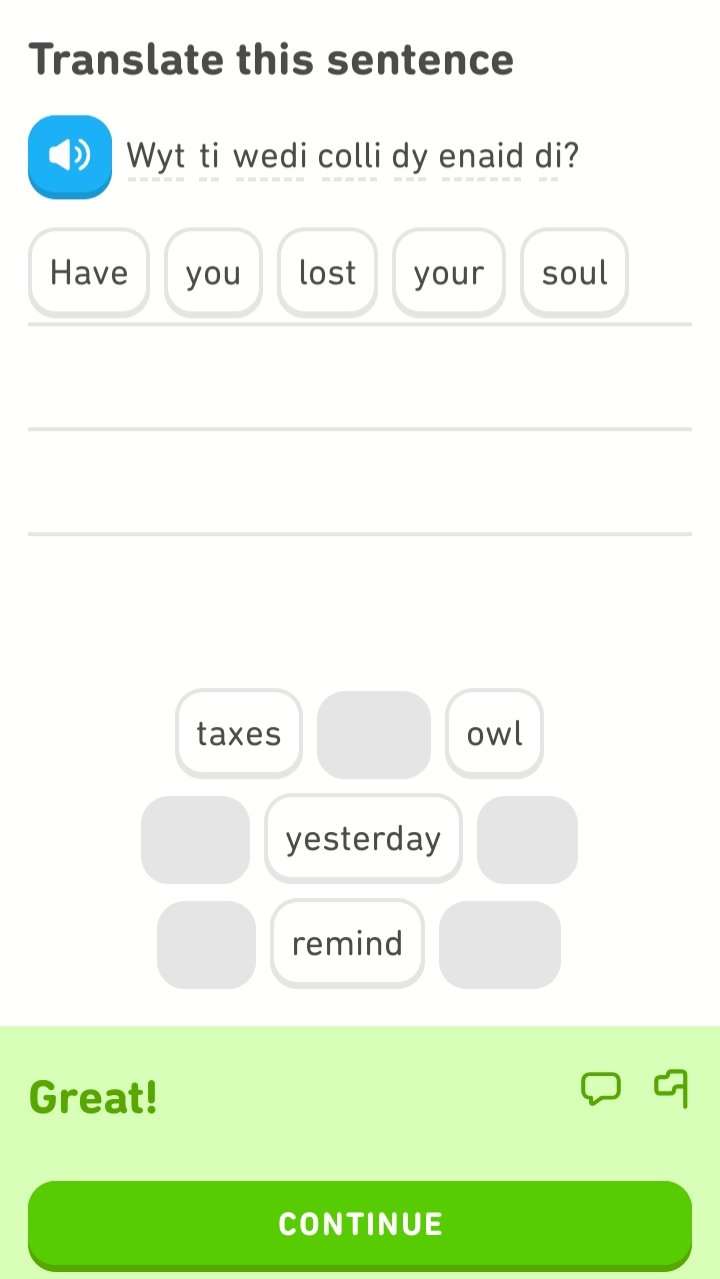Show the hint for the word "enaid"

[x=481, y=156]
